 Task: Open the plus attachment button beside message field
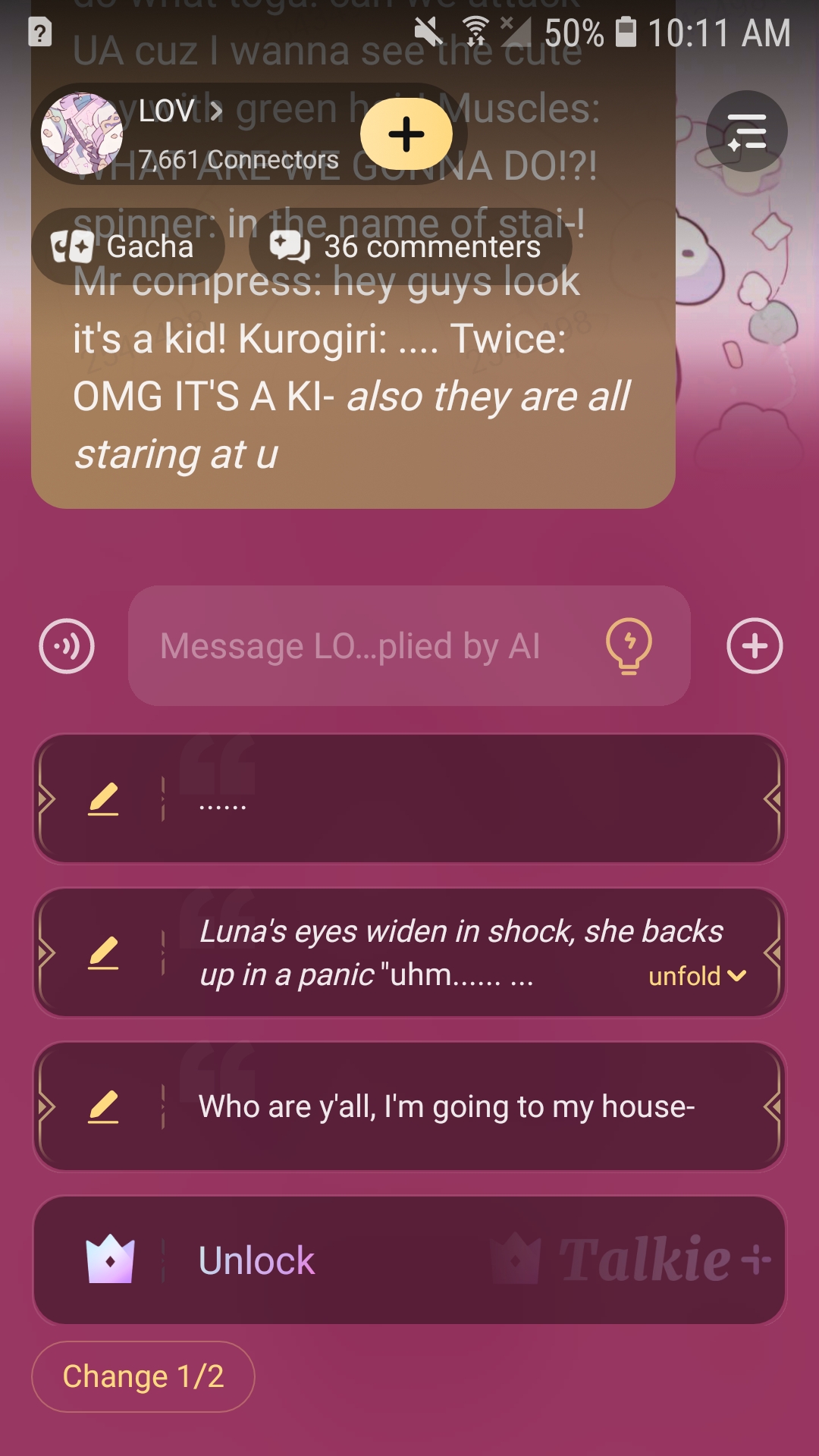point(754,646)
